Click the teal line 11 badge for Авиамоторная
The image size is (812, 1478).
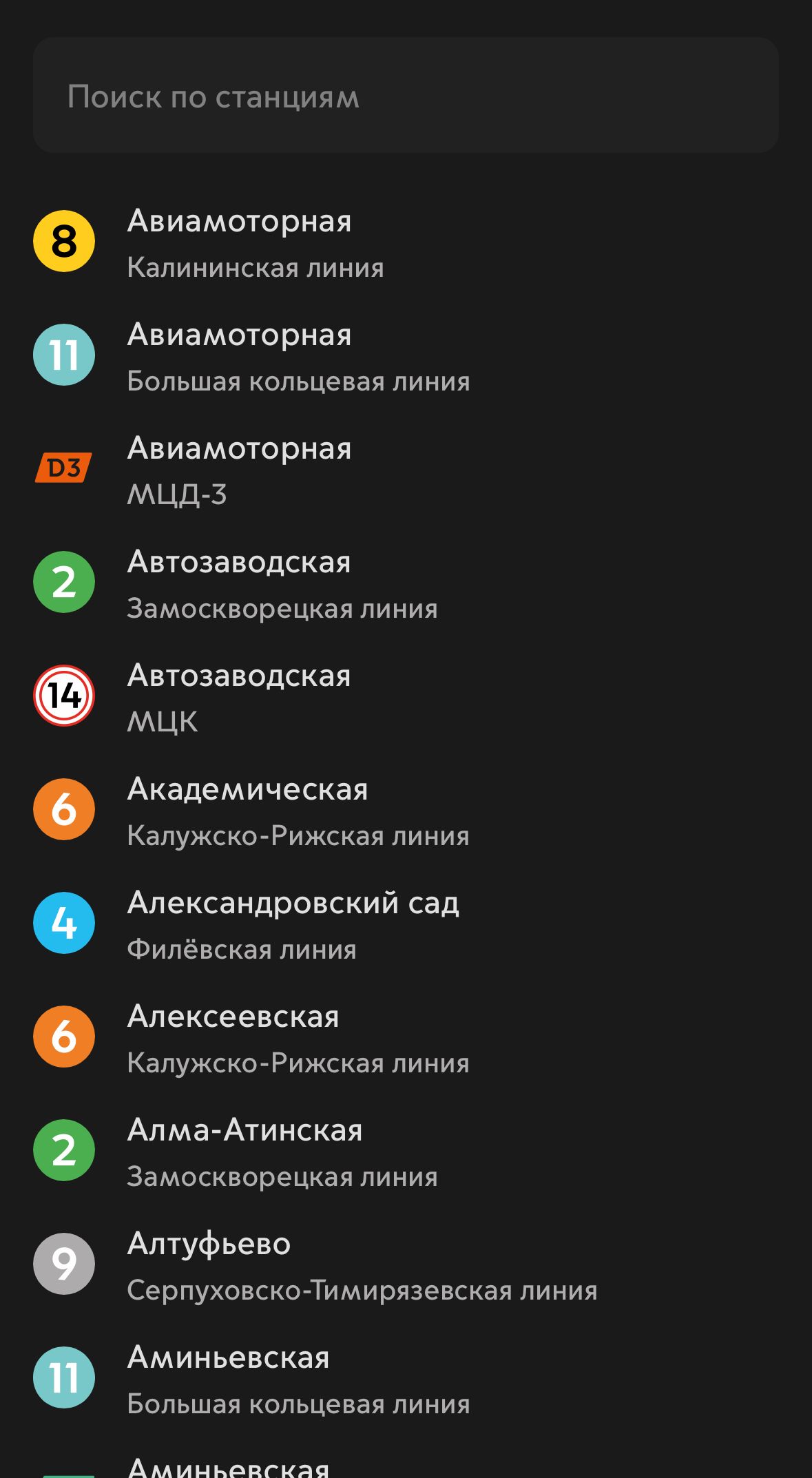point(63,355)
